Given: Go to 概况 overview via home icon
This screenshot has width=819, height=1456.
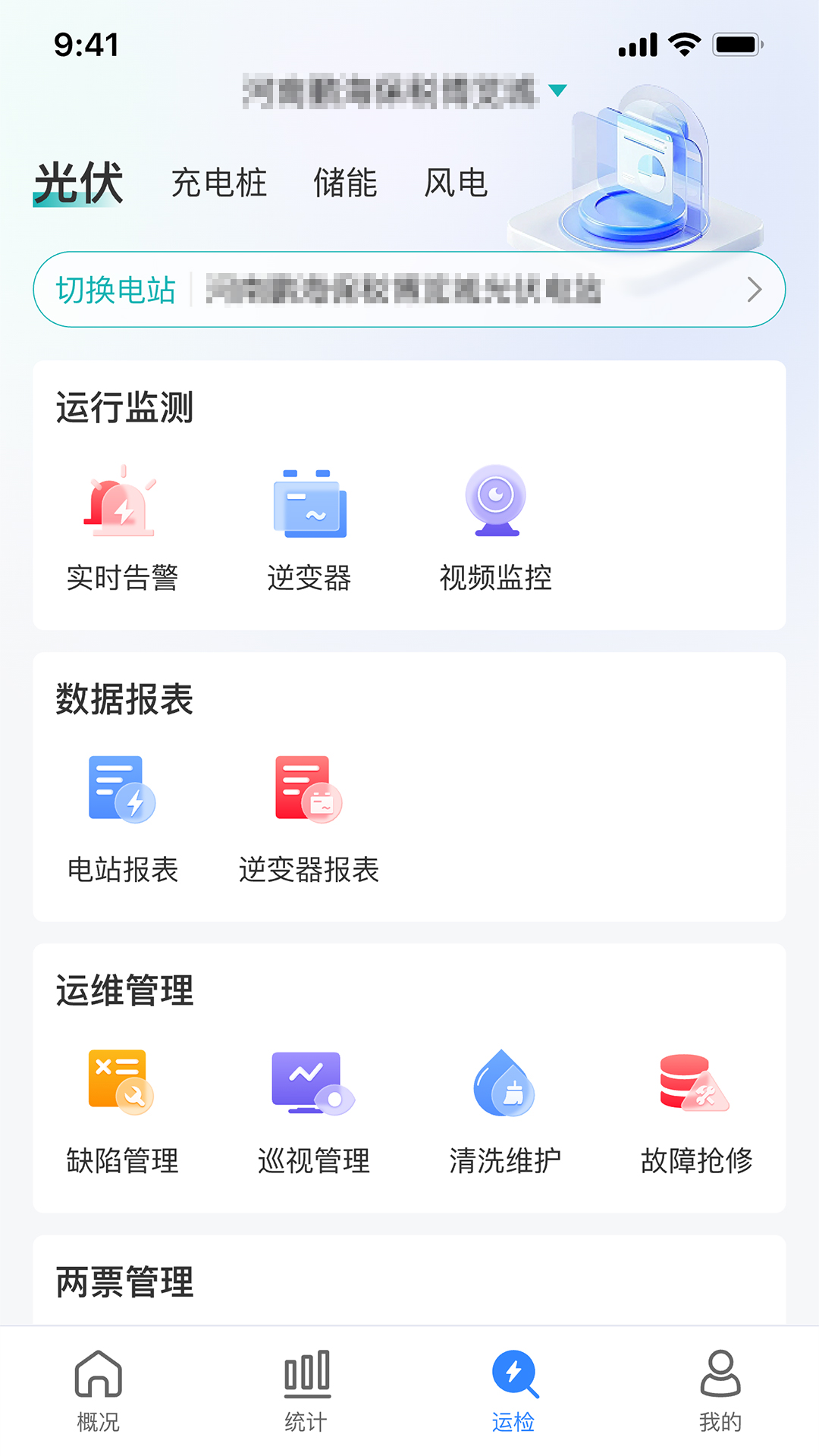Looking at the screenshot, I should pyautogui.click(x=96, y=1388).
